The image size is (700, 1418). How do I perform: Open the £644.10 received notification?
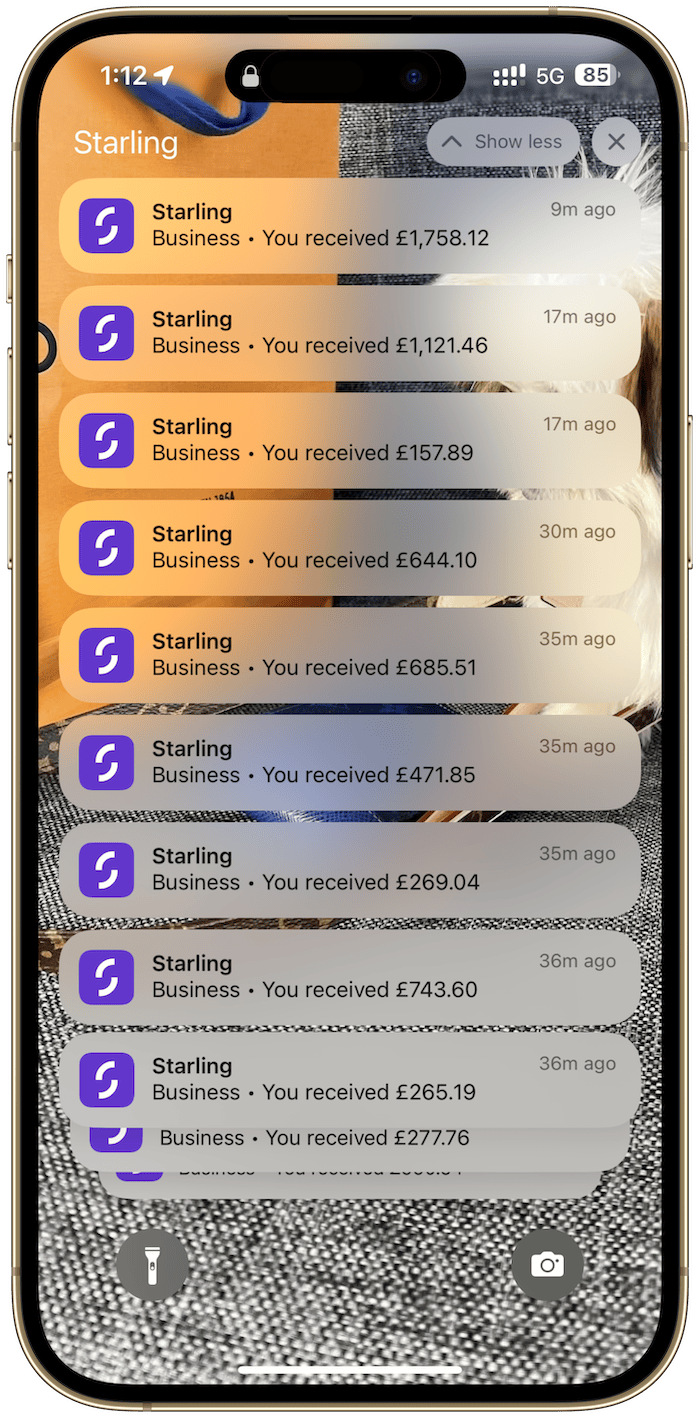350,547
